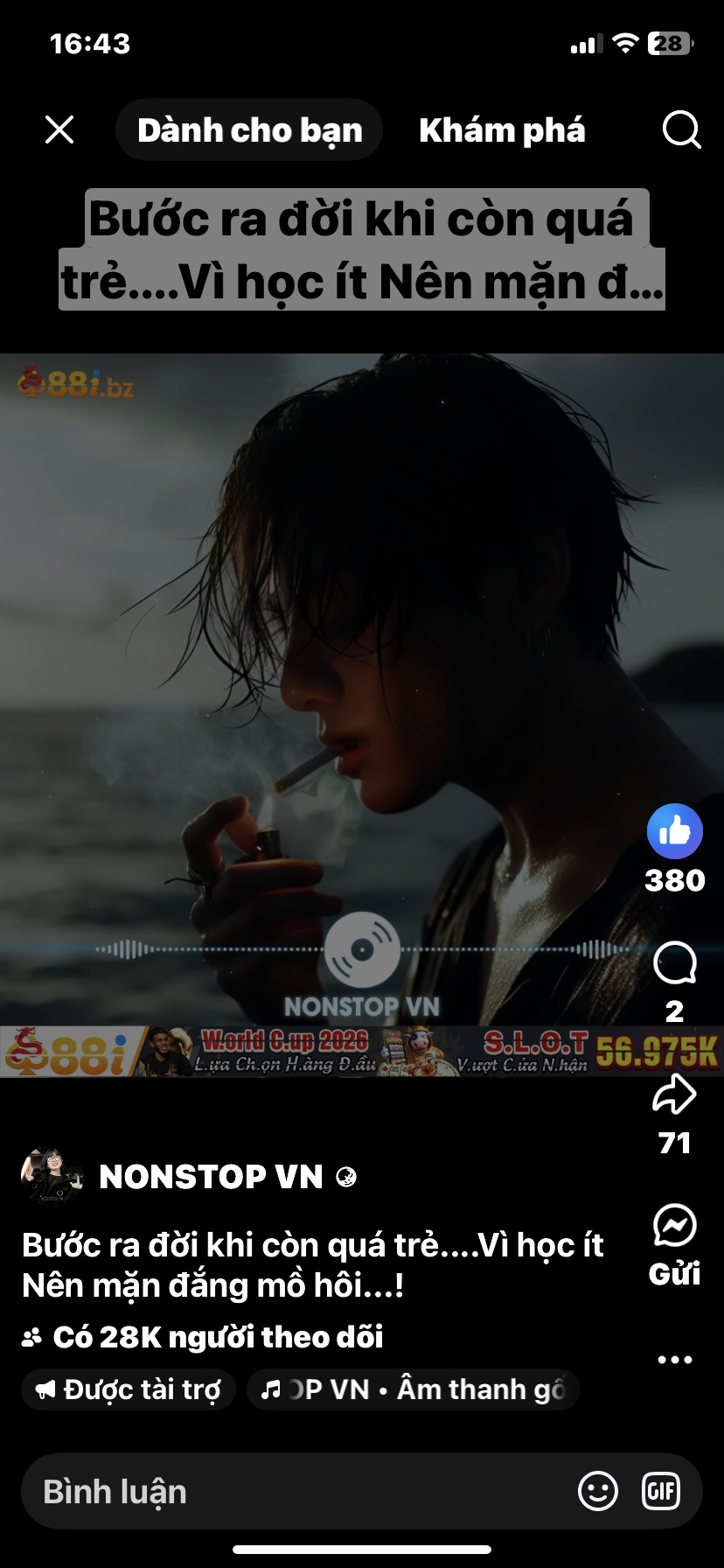Select the Dành cho bạn tab
724x1568 pixels.
[x=249, y=130]
